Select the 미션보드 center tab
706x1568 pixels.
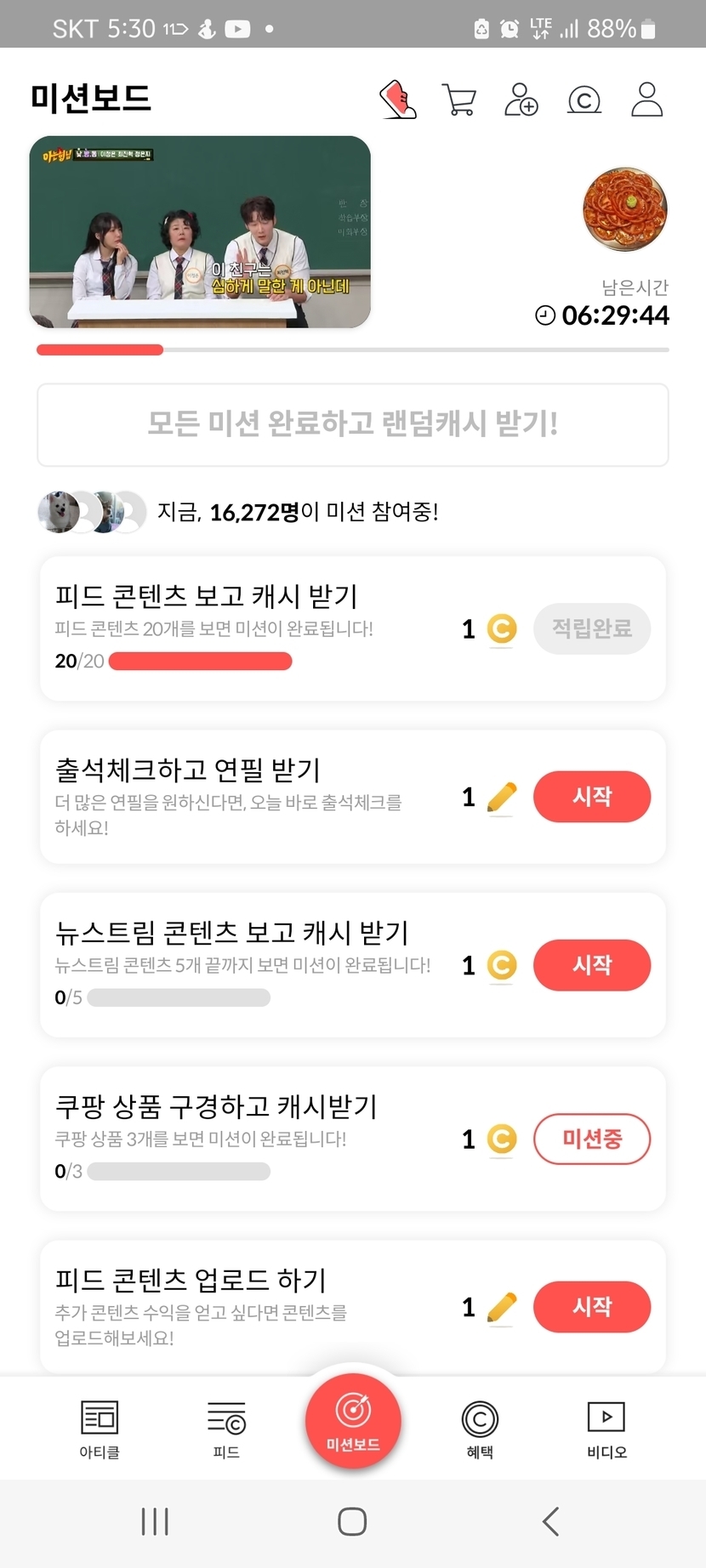[353, 1422]
